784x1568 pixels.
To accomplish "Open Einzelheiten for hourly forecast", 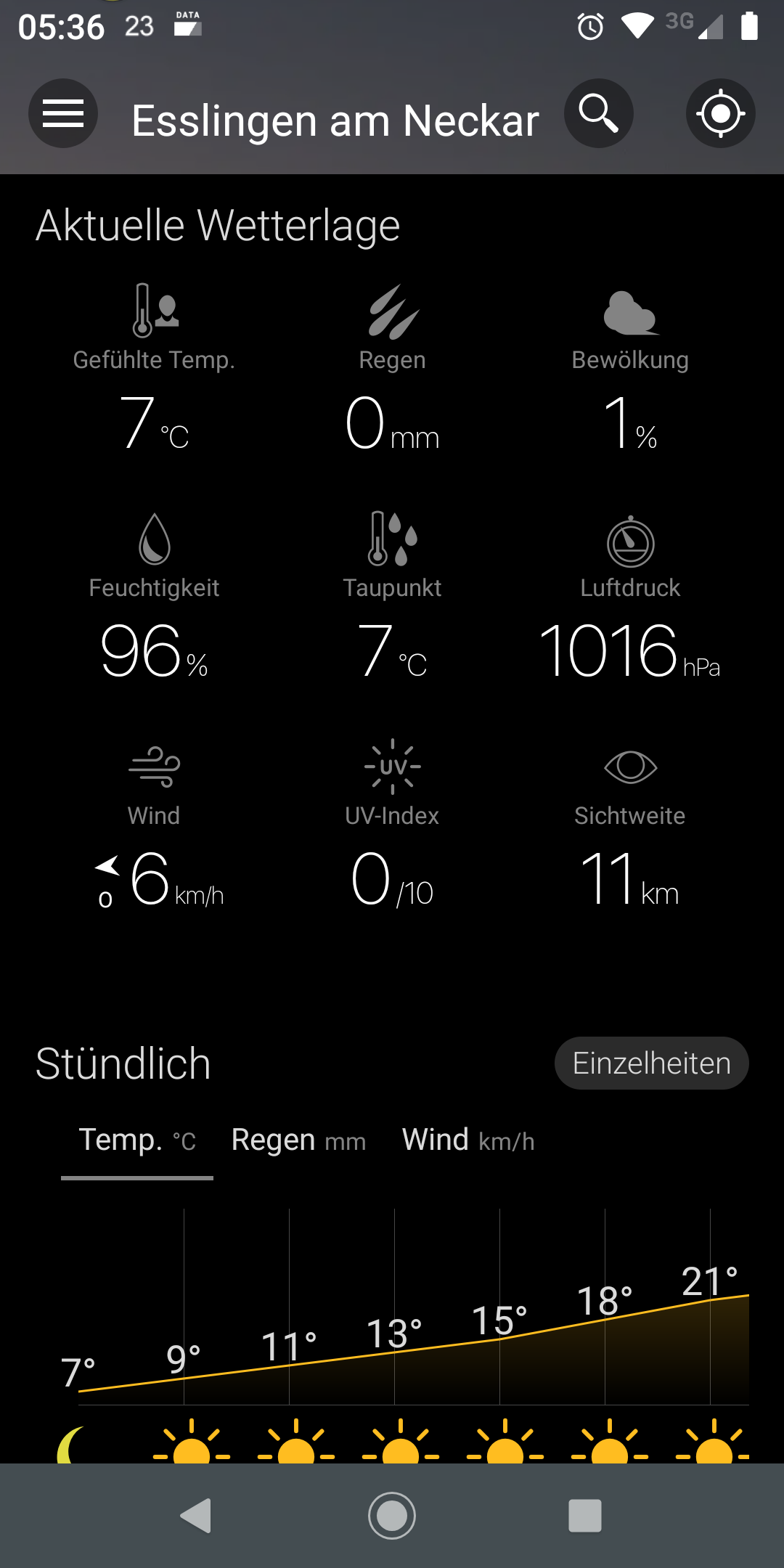I will 651,1063.
